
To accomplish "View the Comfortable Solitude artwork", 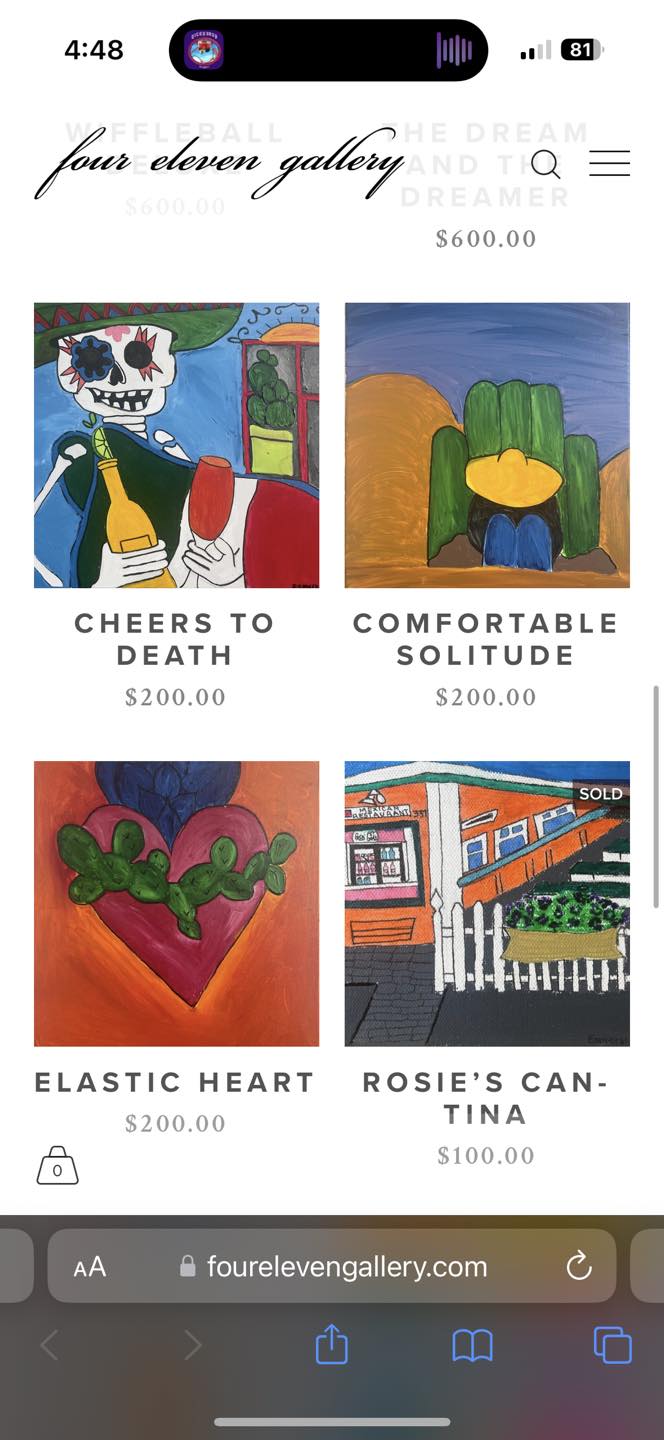I will [x=487, y=446].
